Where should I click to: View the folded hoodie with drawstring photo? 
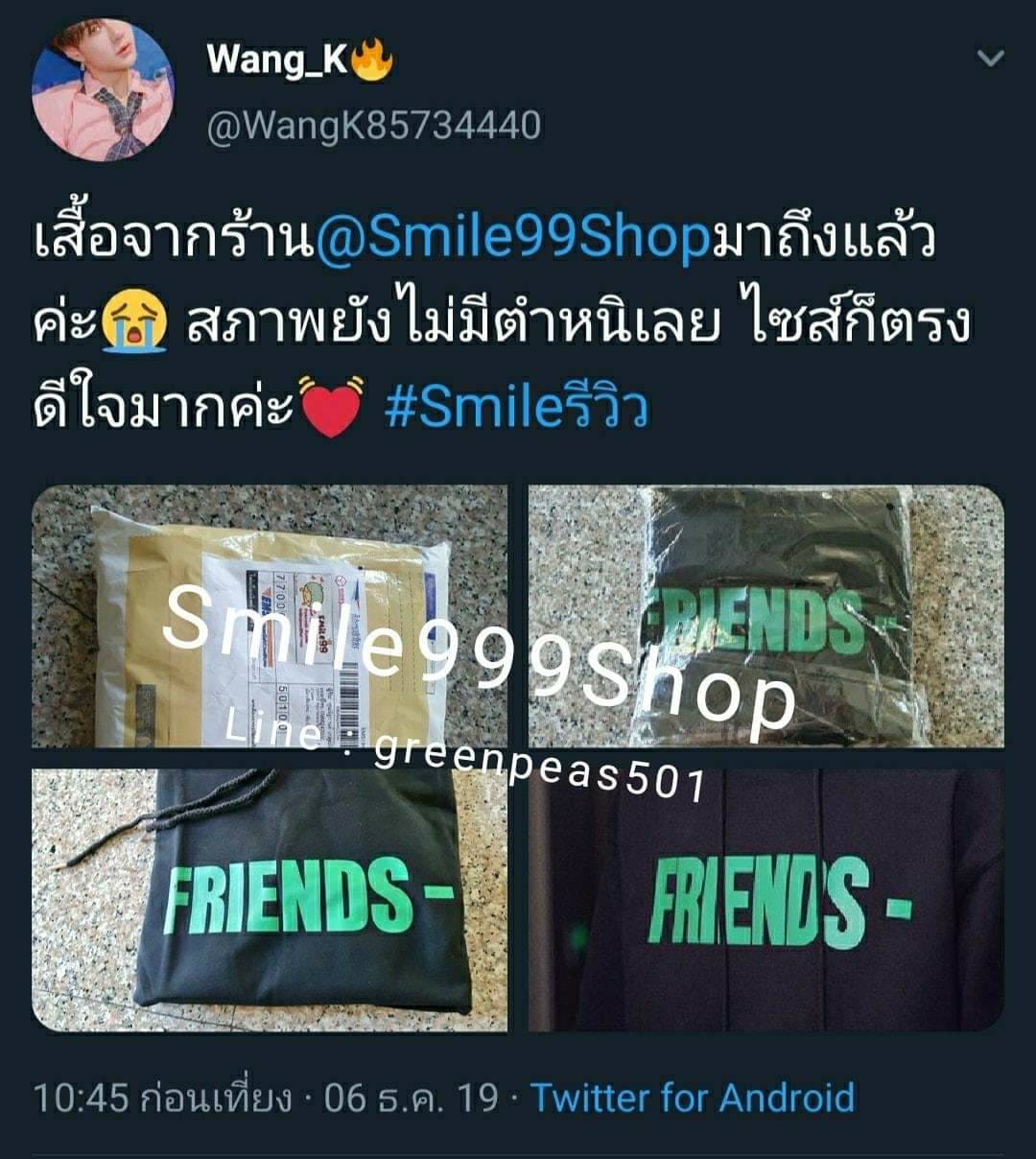point(270,899)
